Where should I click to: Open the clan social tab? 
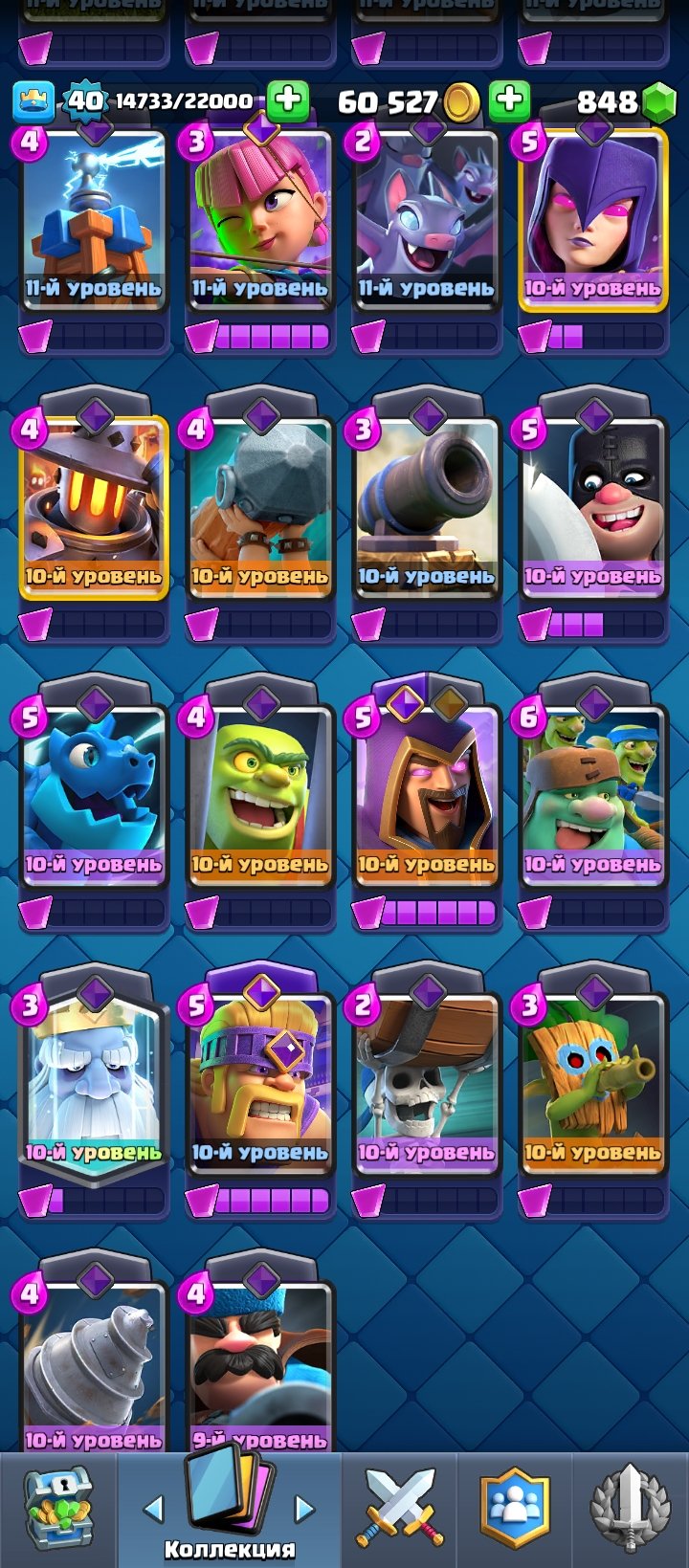[x=515, y=1510]
